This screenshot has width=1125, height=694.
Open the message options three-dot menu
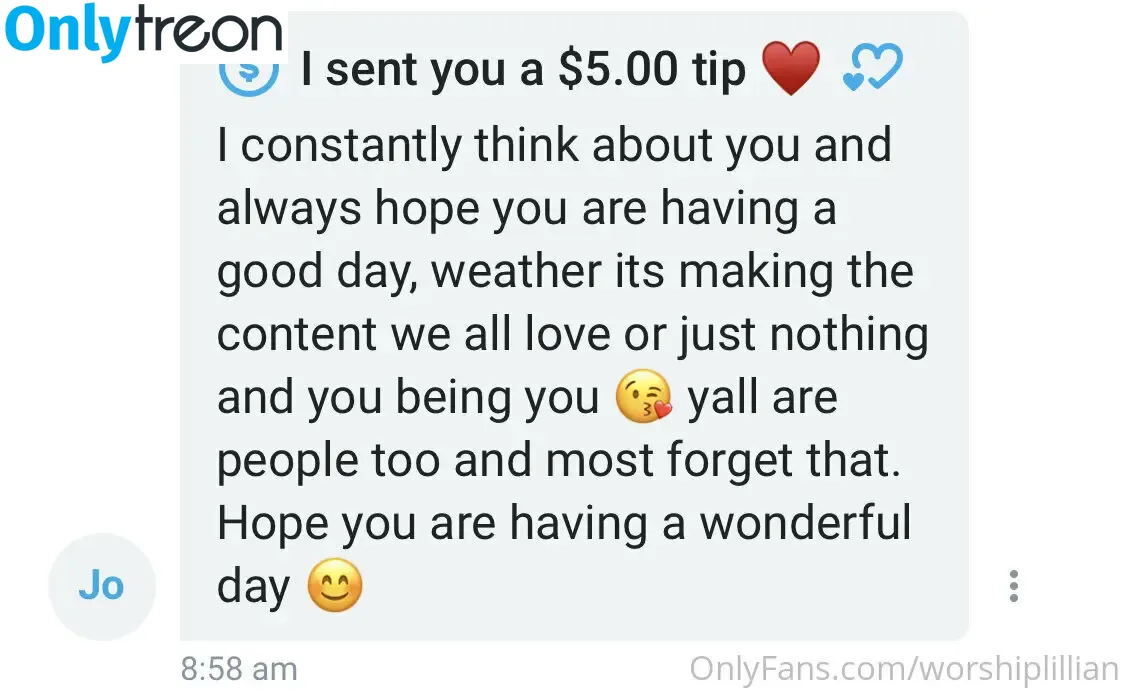[1013, 586]
